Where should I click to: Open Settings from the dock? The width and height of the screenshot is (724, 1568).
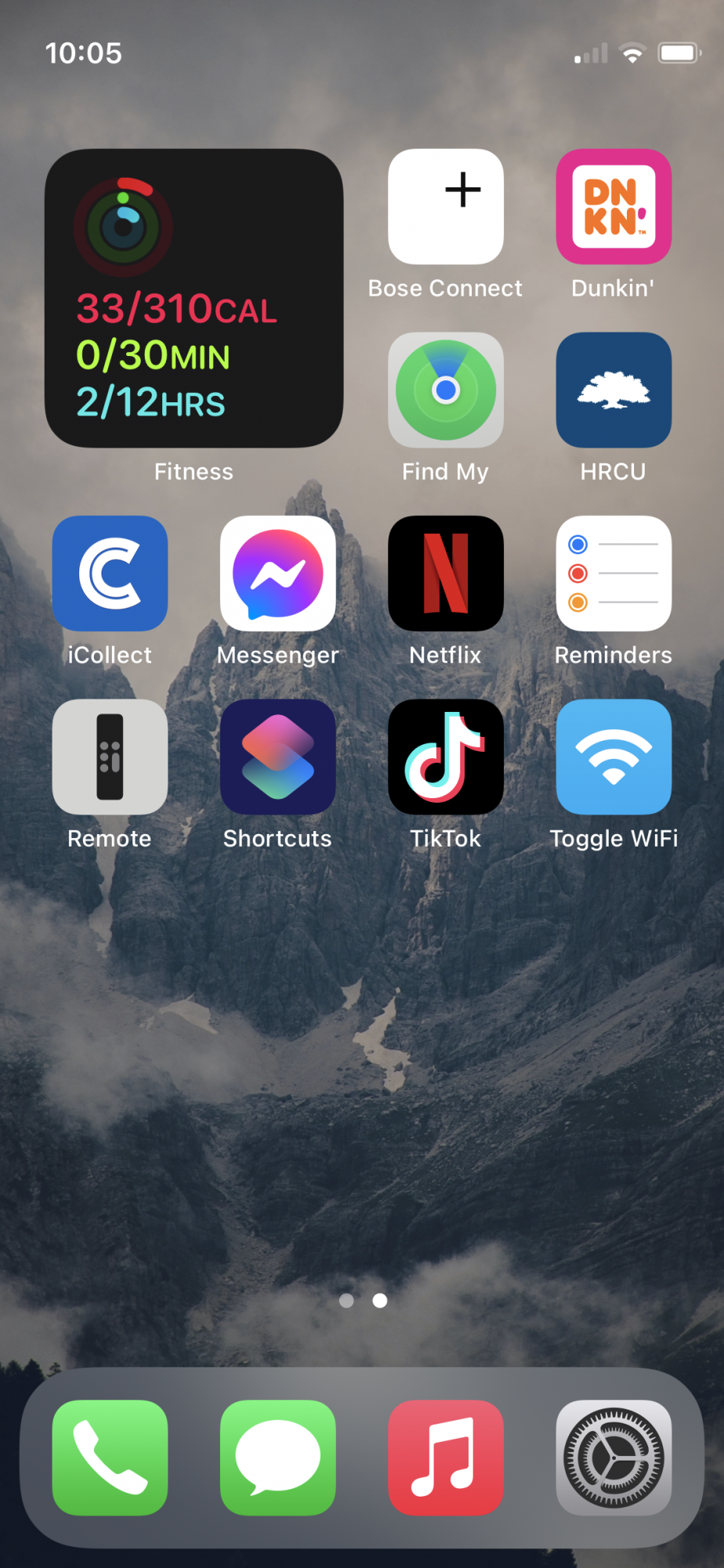pyautogui.click(x=614, y=1457)
